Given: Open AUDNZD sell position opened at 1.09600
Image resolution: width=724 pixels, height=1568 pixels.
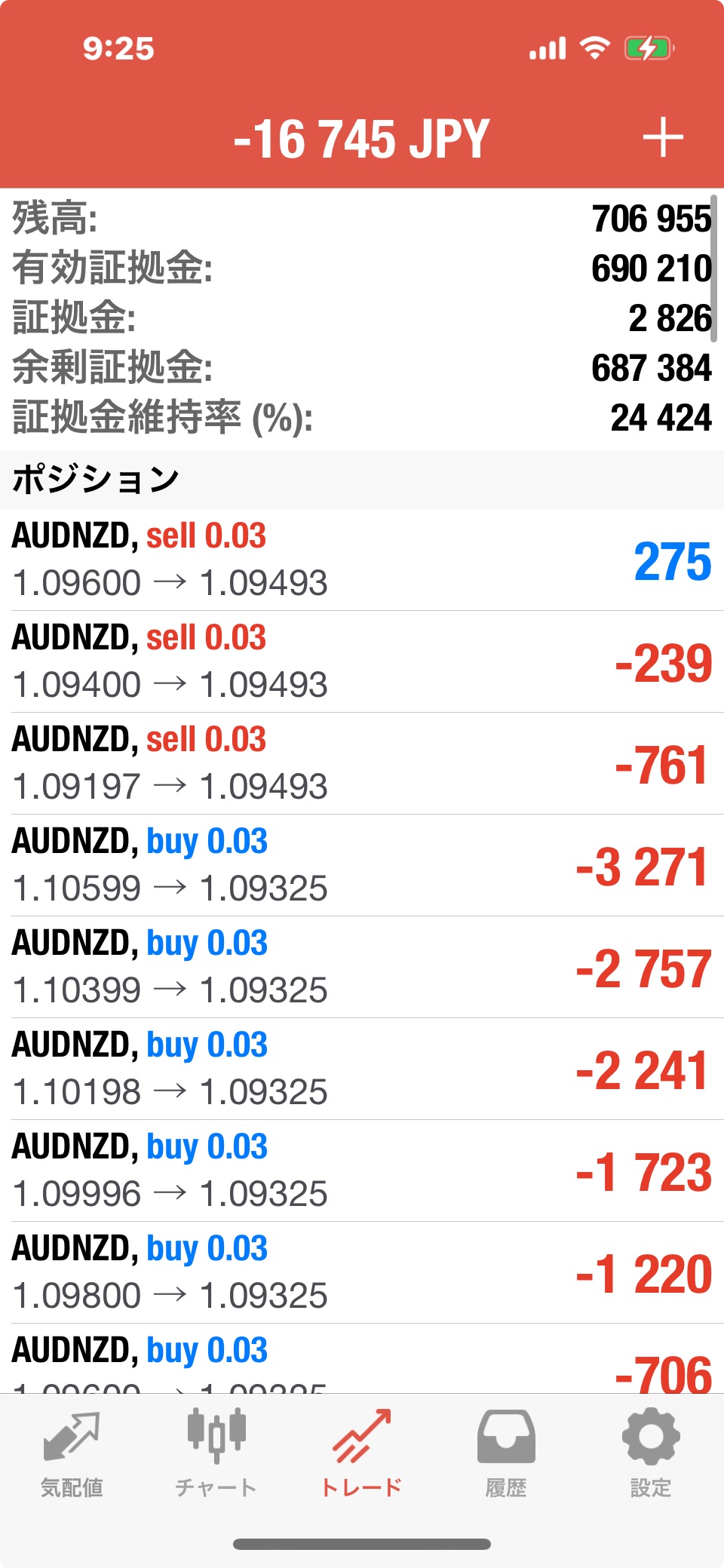Looking at the screenshot, I should 362,560.
